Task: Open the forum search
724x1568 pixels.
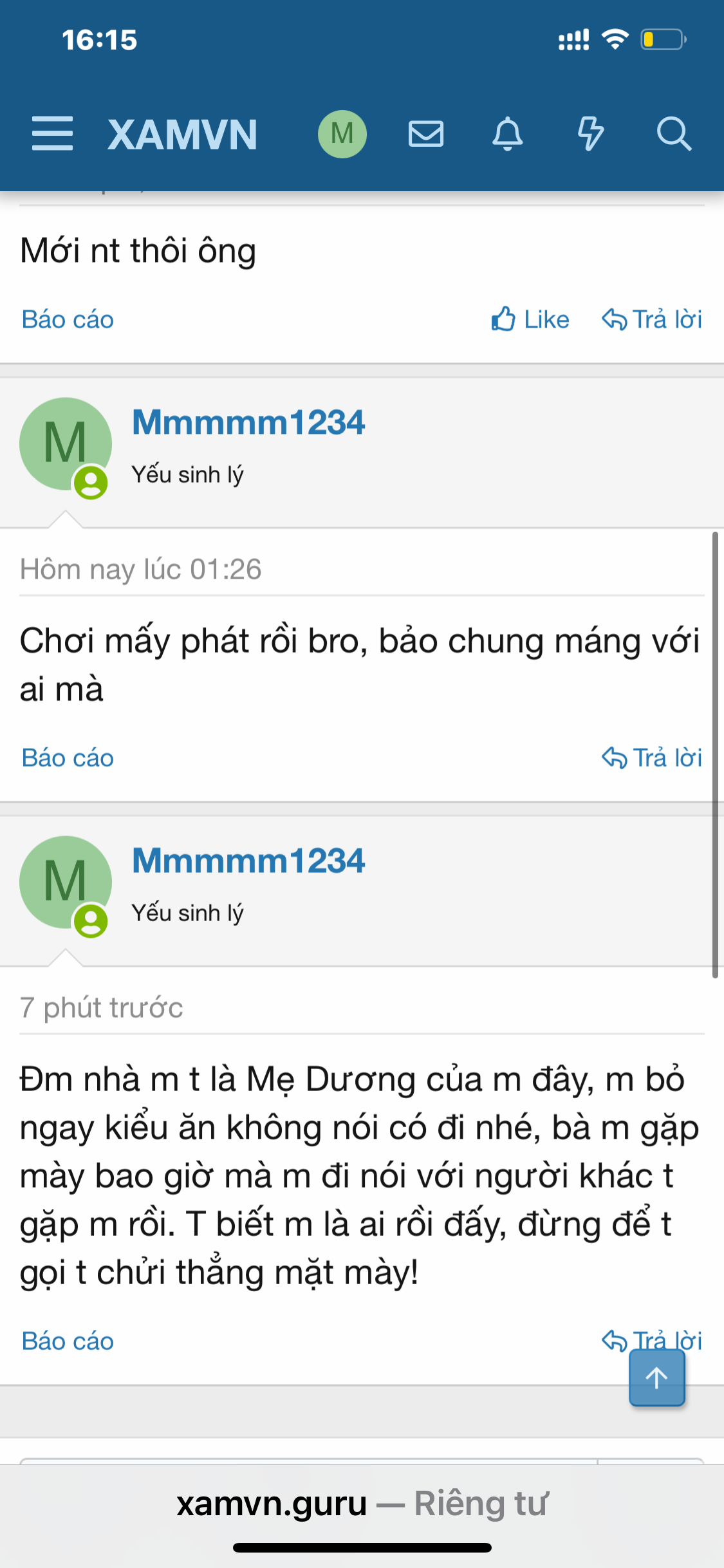Action: click(x=674, y=134)
